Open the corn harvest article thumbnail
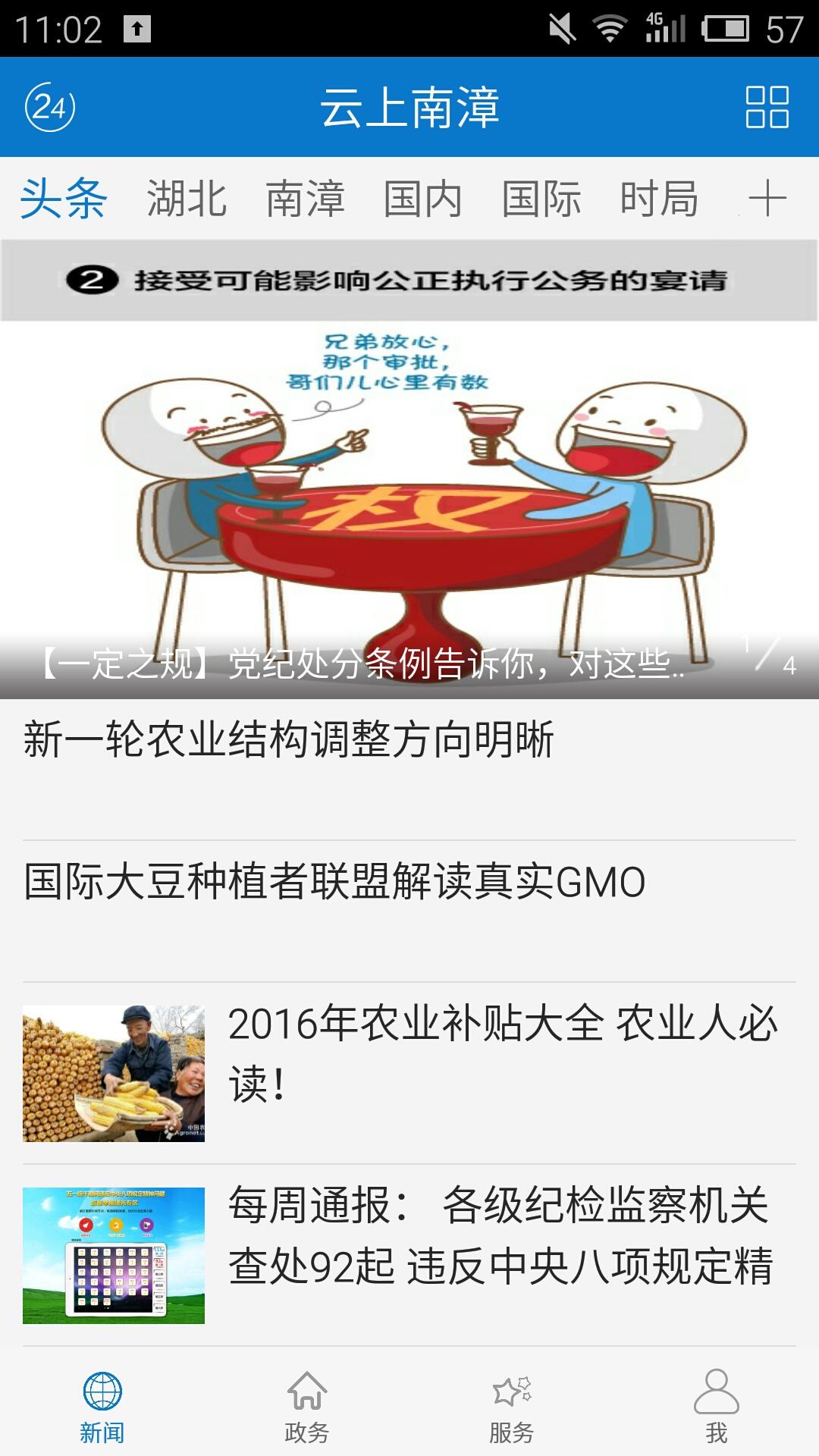819x1456 pixels. (112, 1073)
